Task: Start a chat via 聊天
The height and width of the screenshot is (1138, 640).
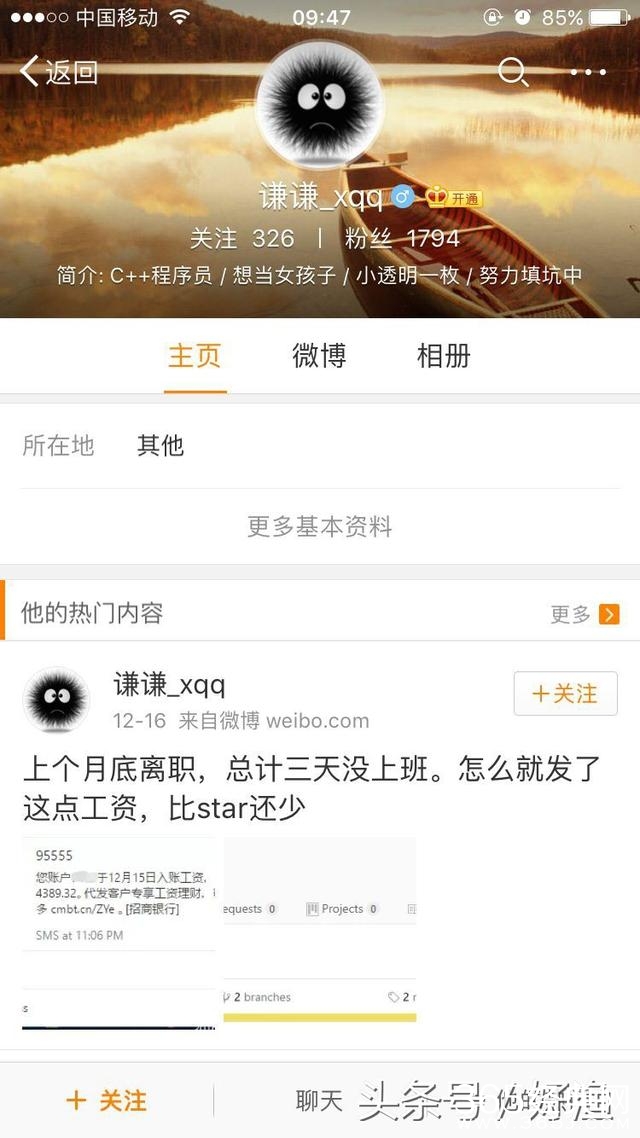Action: coord(319,1101)
